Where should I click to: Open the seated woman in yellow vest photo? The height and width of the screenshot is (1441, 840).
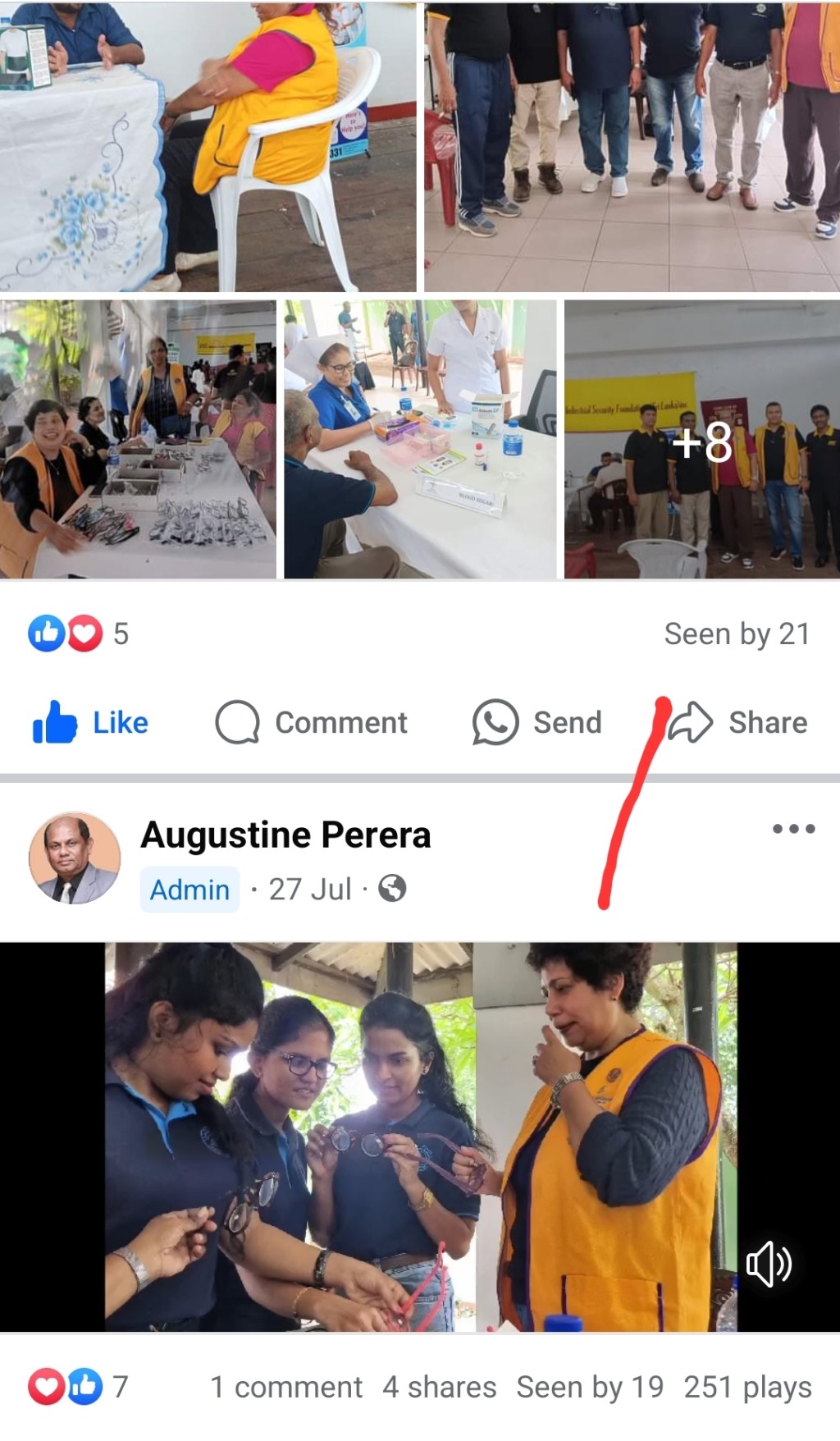[x=208, y=146]
